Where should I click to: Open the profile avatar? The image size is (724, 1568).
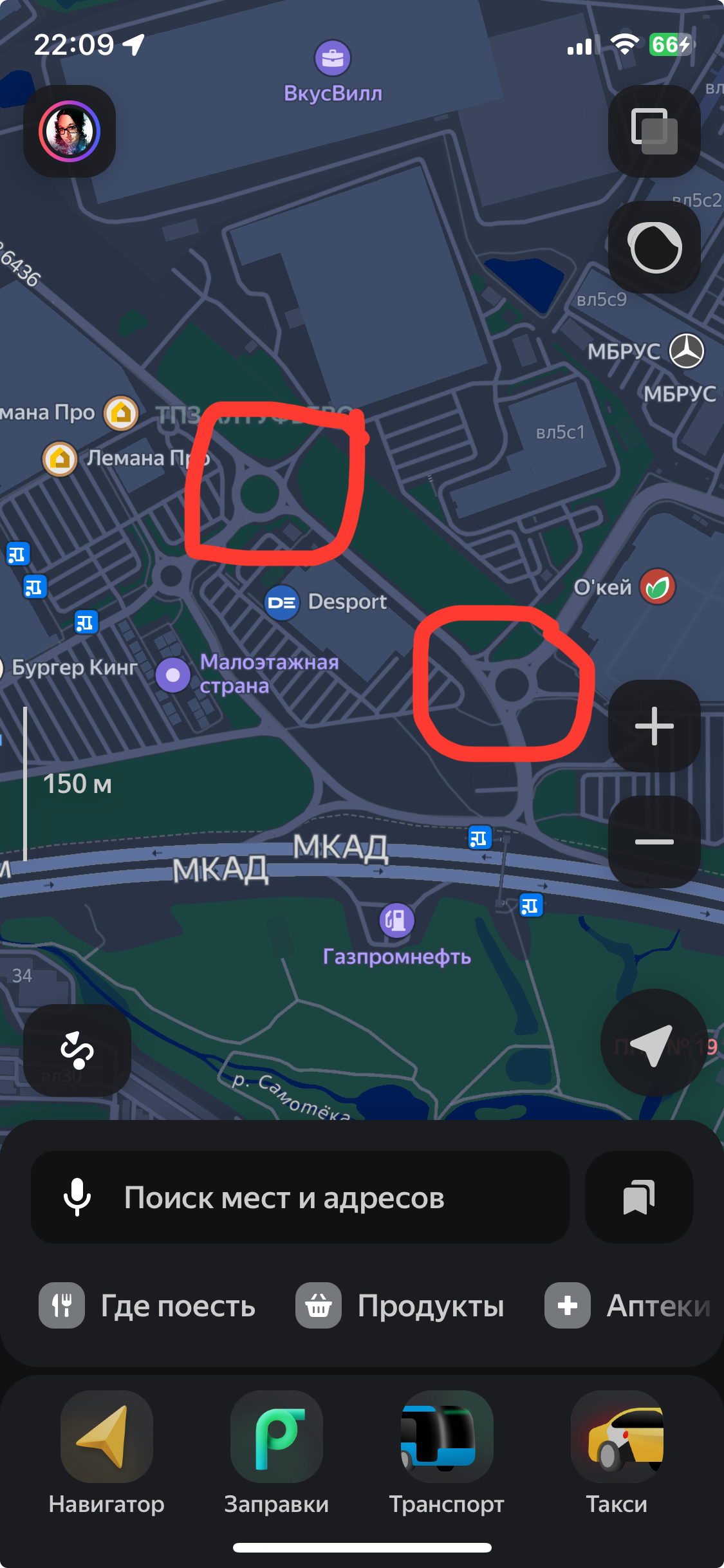coord(70,131)
